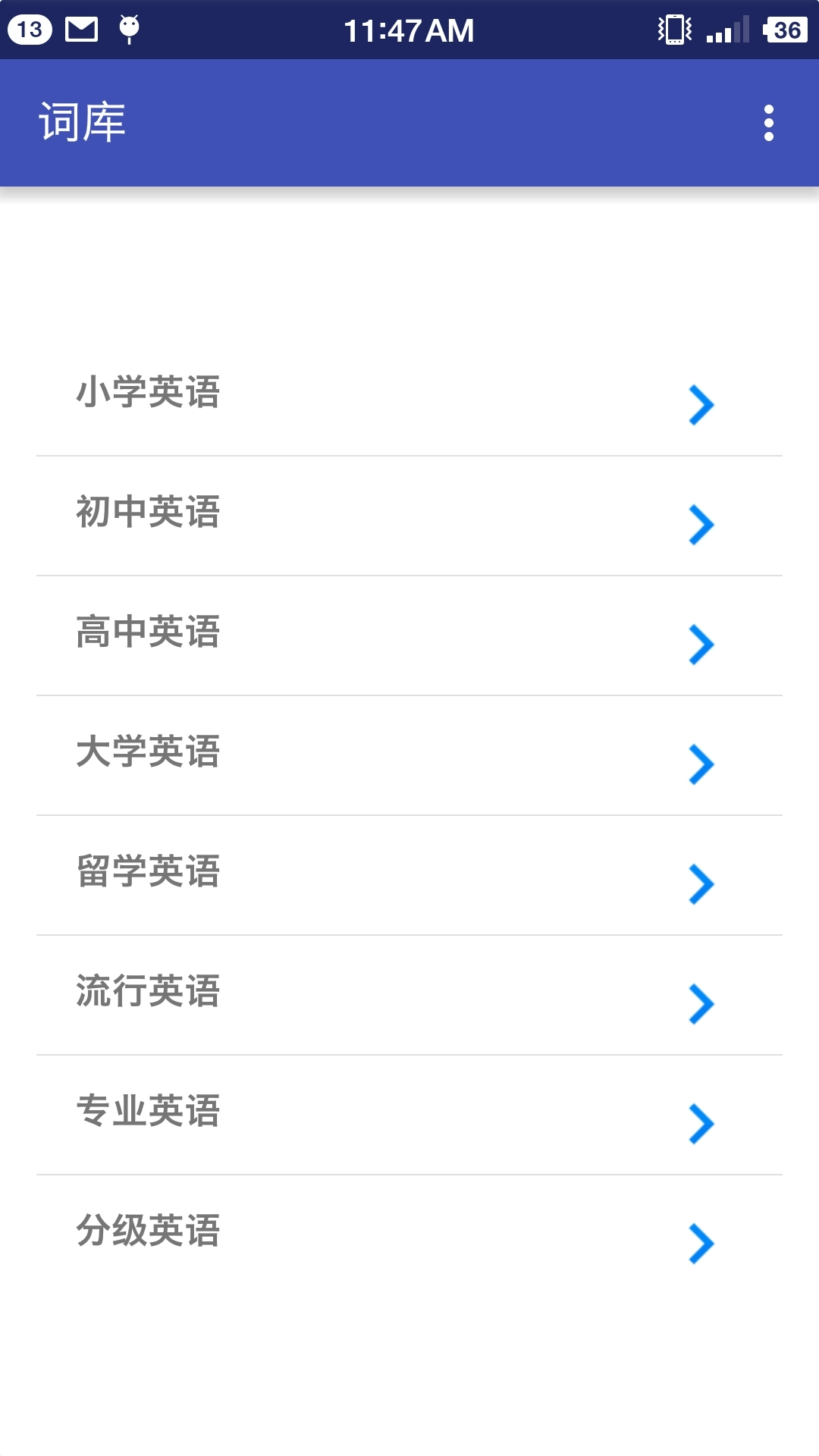Viewport: 819px width, 1456px height.
Task: Tap the clock showing 11:47 AM
Action: pyautogui.click(x=409, y=29)
